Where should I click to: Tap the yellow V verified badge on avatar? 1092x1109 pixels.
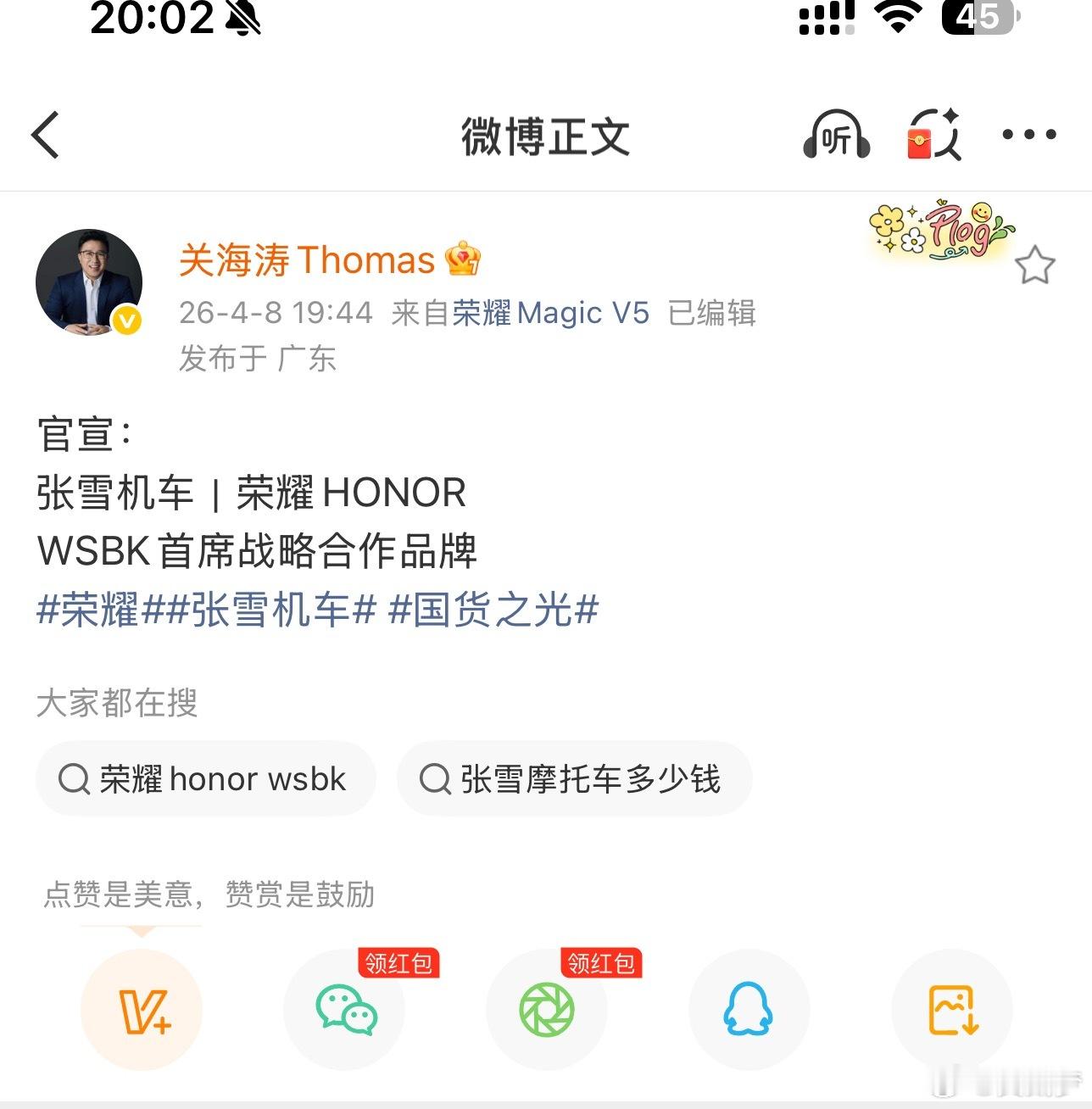[125, 320]
